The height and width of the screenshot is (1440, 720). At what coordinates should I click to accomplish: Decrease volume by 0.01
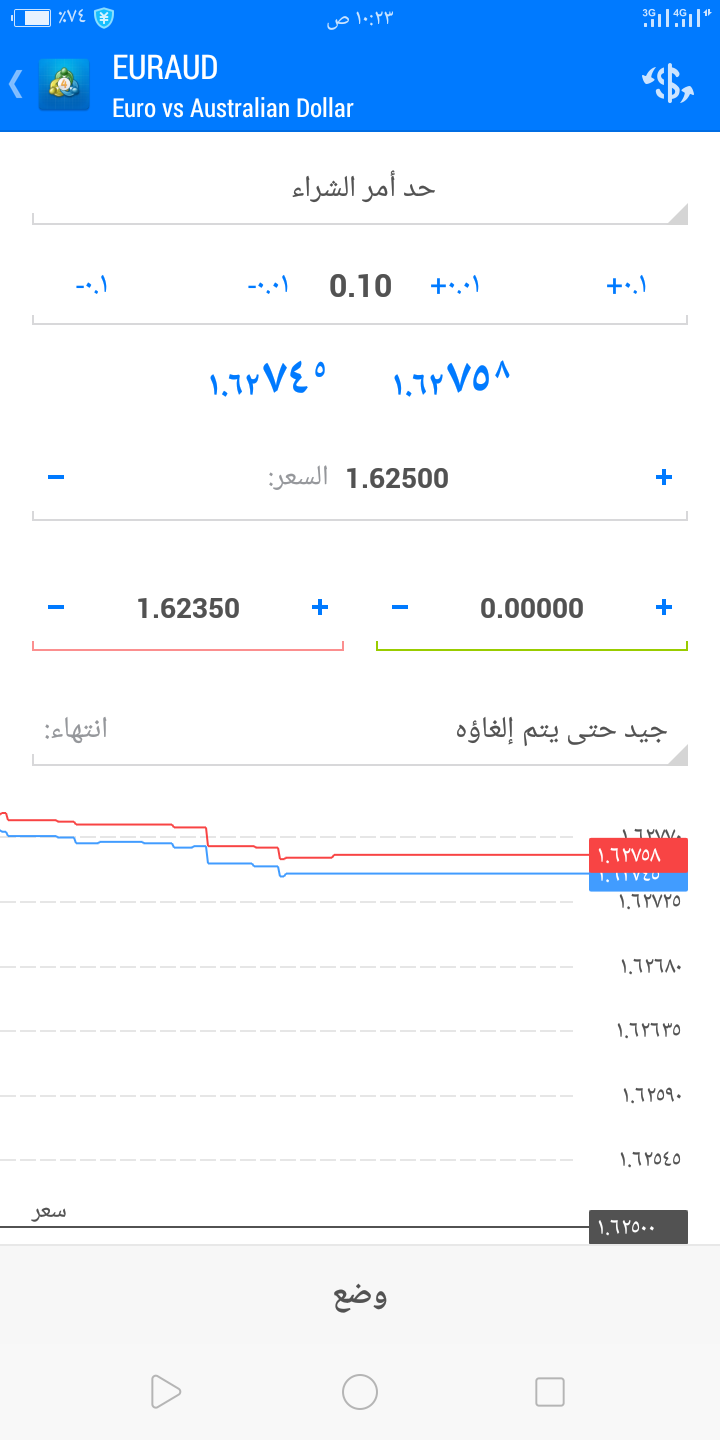[269, 286]
